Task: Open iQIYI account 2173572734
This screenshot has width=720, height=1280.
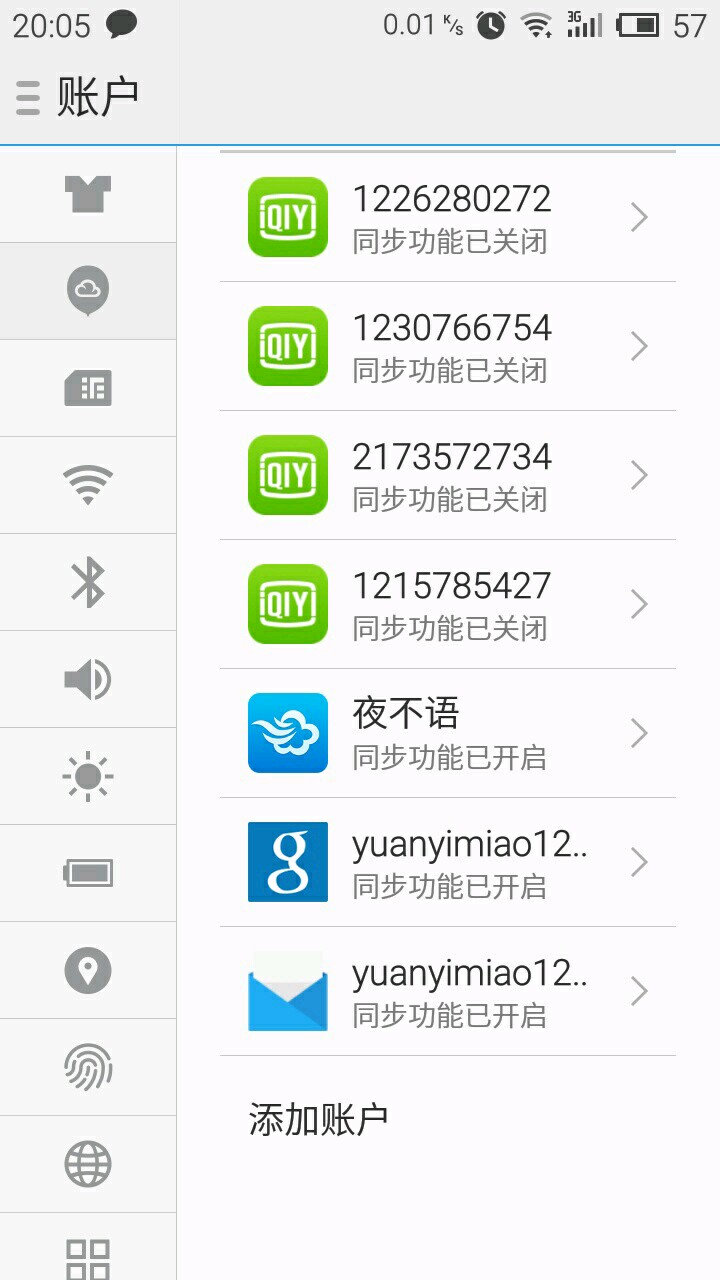Action: pos(447,475)
